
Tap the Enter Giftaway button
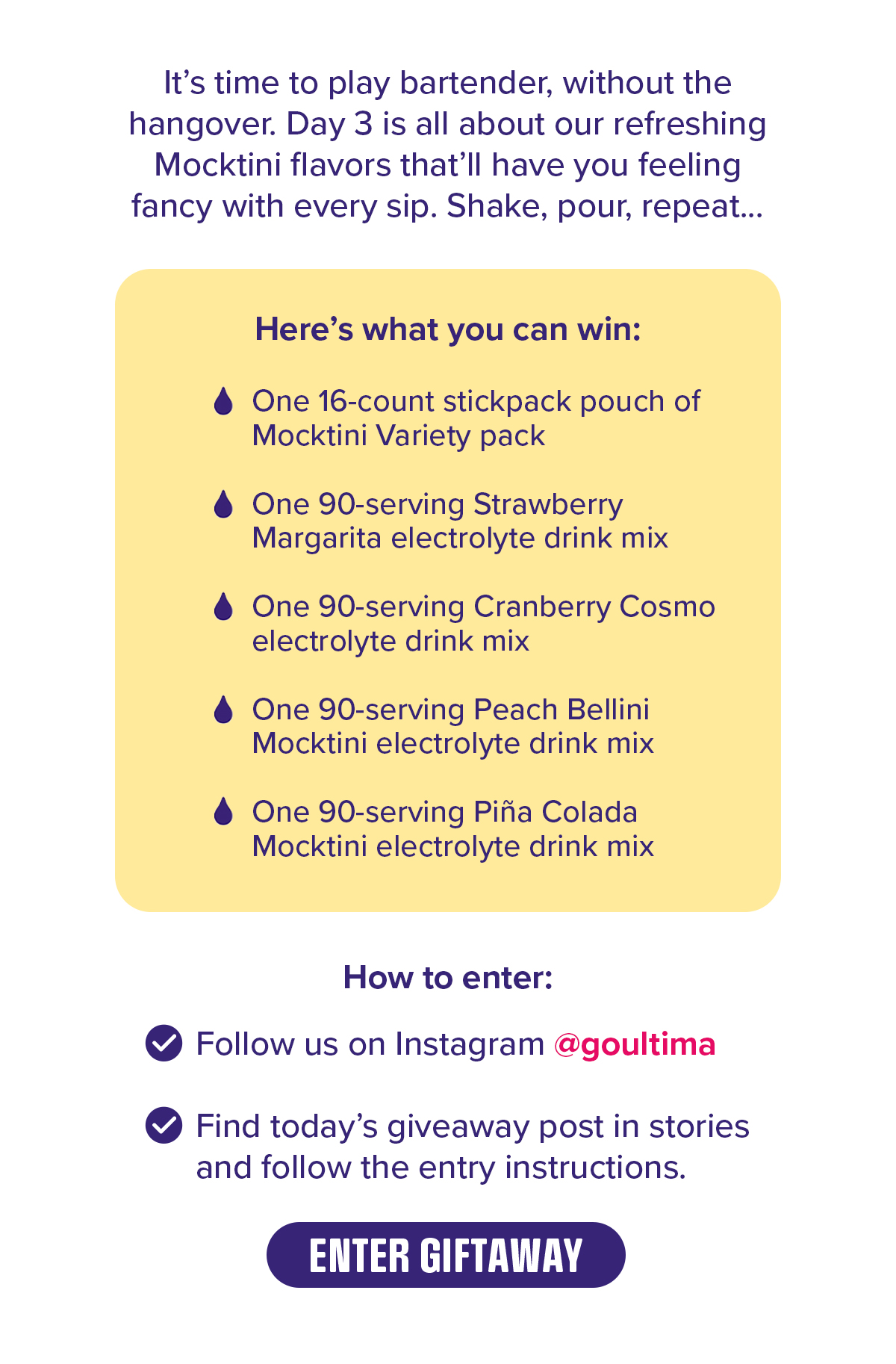[x=446, y=1255]
